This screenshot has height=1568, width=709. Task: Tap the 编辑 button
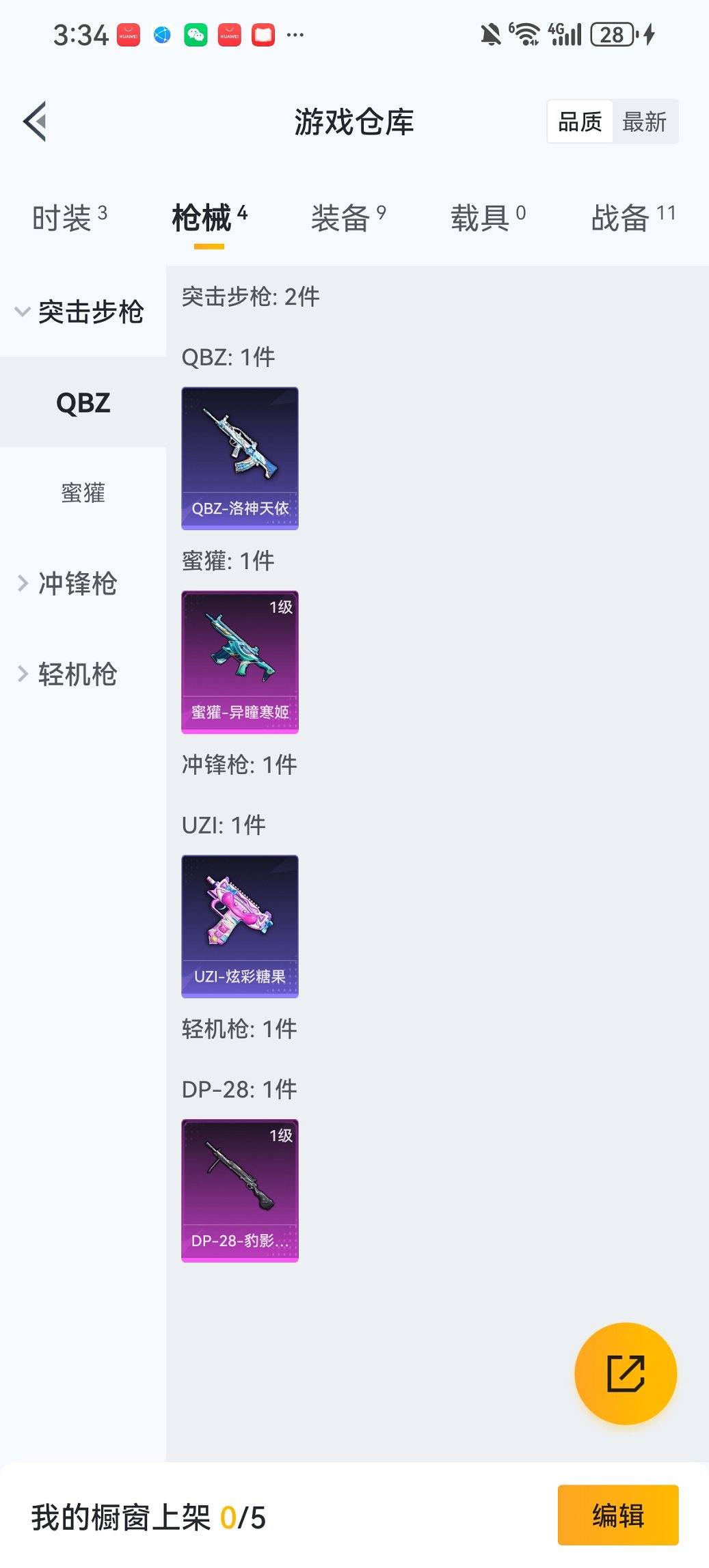pos(618,1515)
